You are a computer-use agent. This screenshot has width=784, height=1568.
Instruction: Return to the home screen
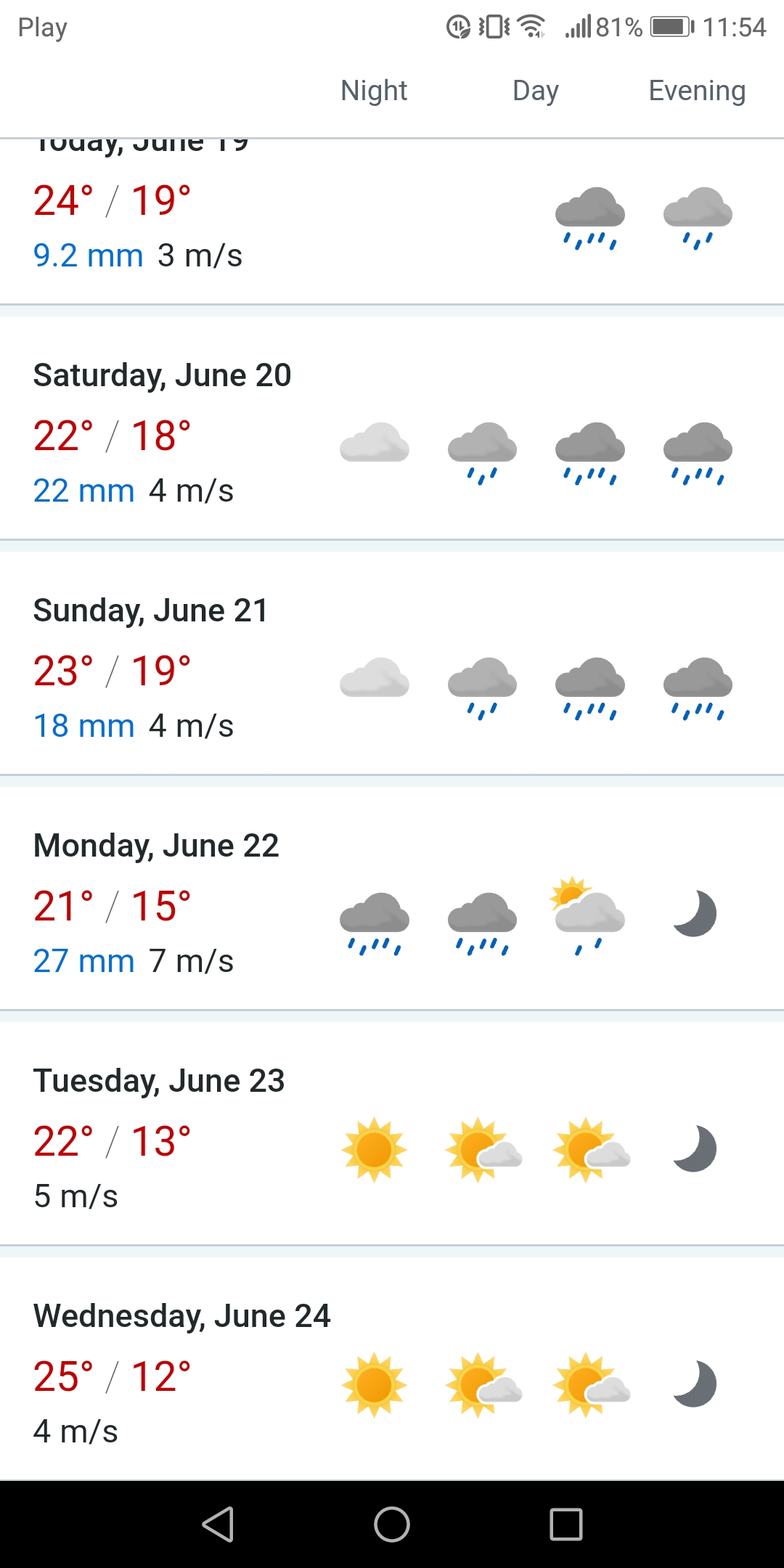pos(392,1524)
